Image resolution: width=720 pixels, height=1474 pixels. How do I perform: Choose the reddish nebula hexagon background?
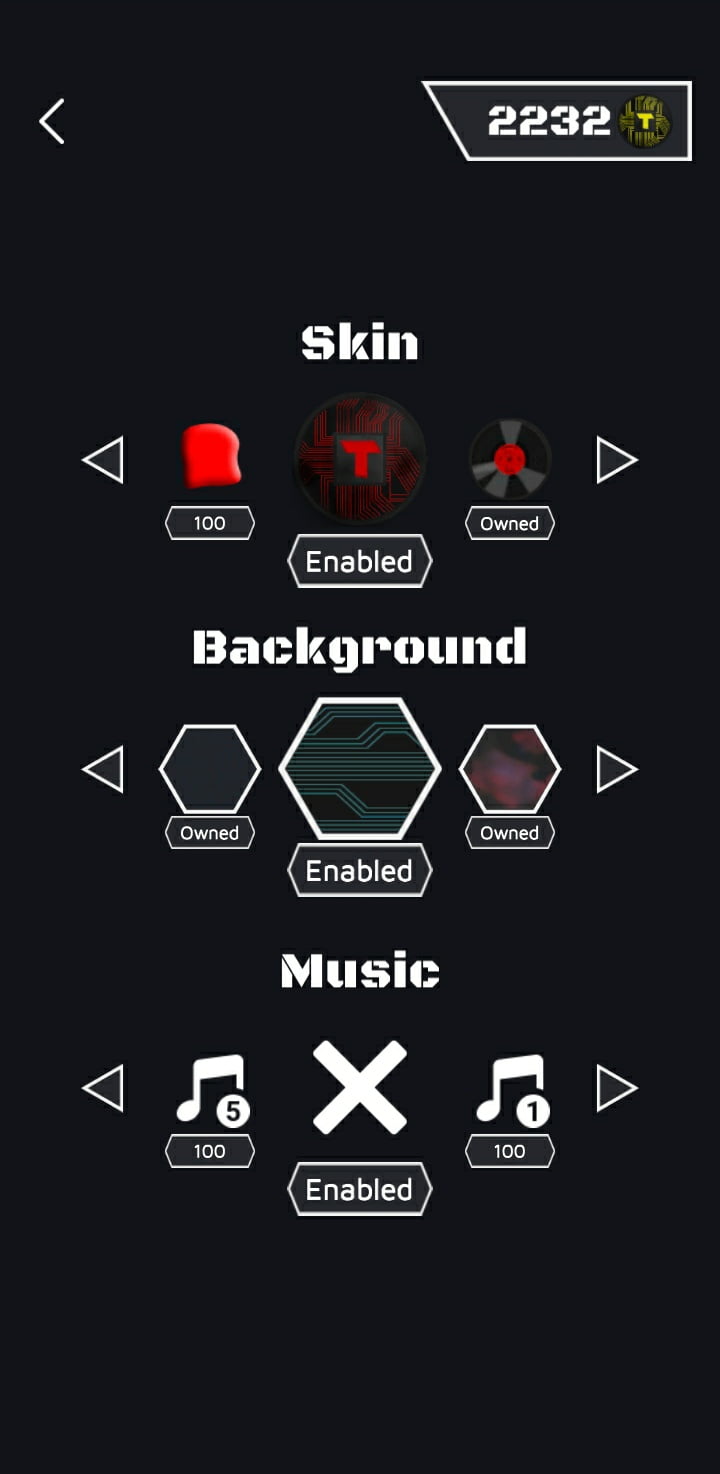510,768
